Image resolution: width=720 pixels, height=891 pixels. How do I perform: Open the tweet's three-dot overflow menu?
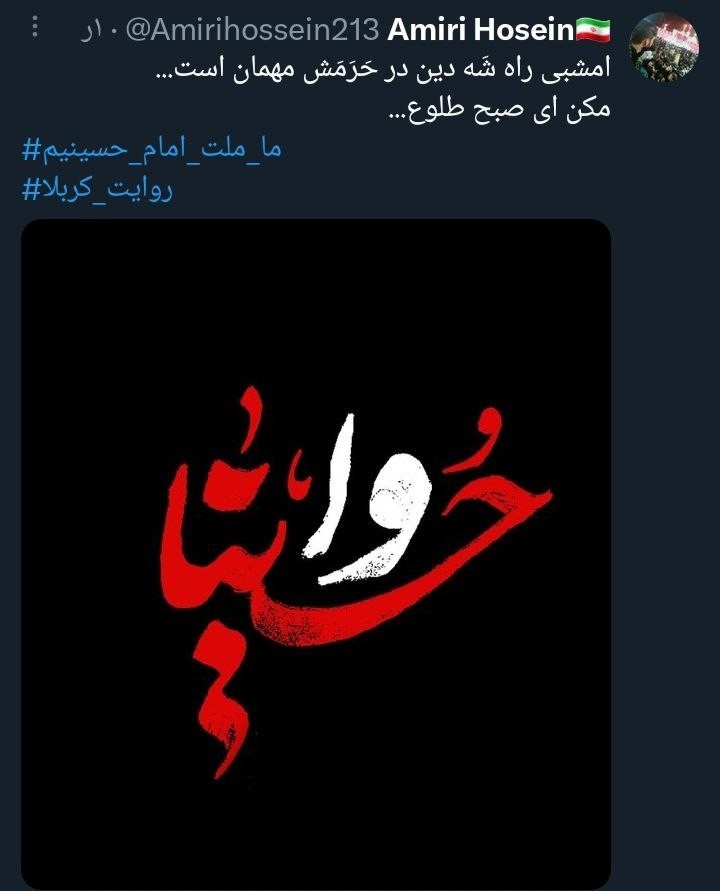pyautogui.click(x=37, y=29)
